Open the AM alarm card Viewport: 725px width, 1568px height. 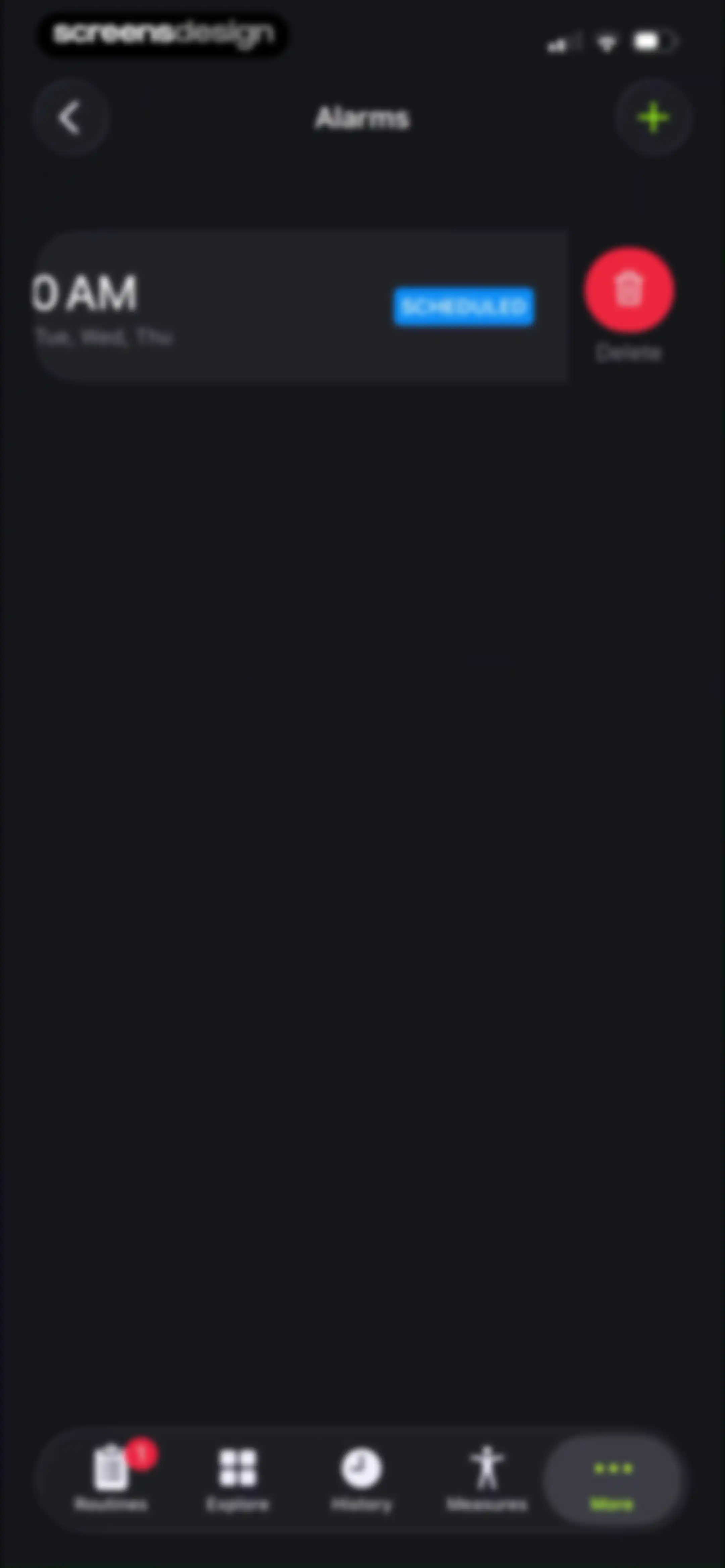(x=299, y=308)
